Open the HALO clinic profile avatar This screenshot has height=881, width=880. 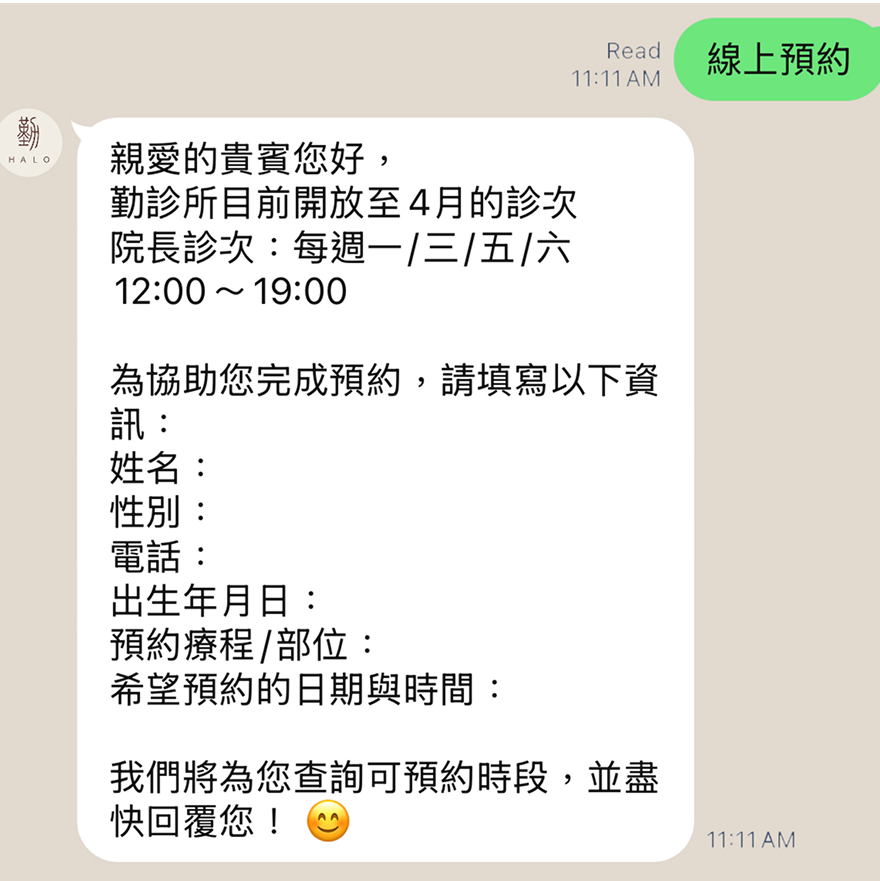tap(31, 142)
